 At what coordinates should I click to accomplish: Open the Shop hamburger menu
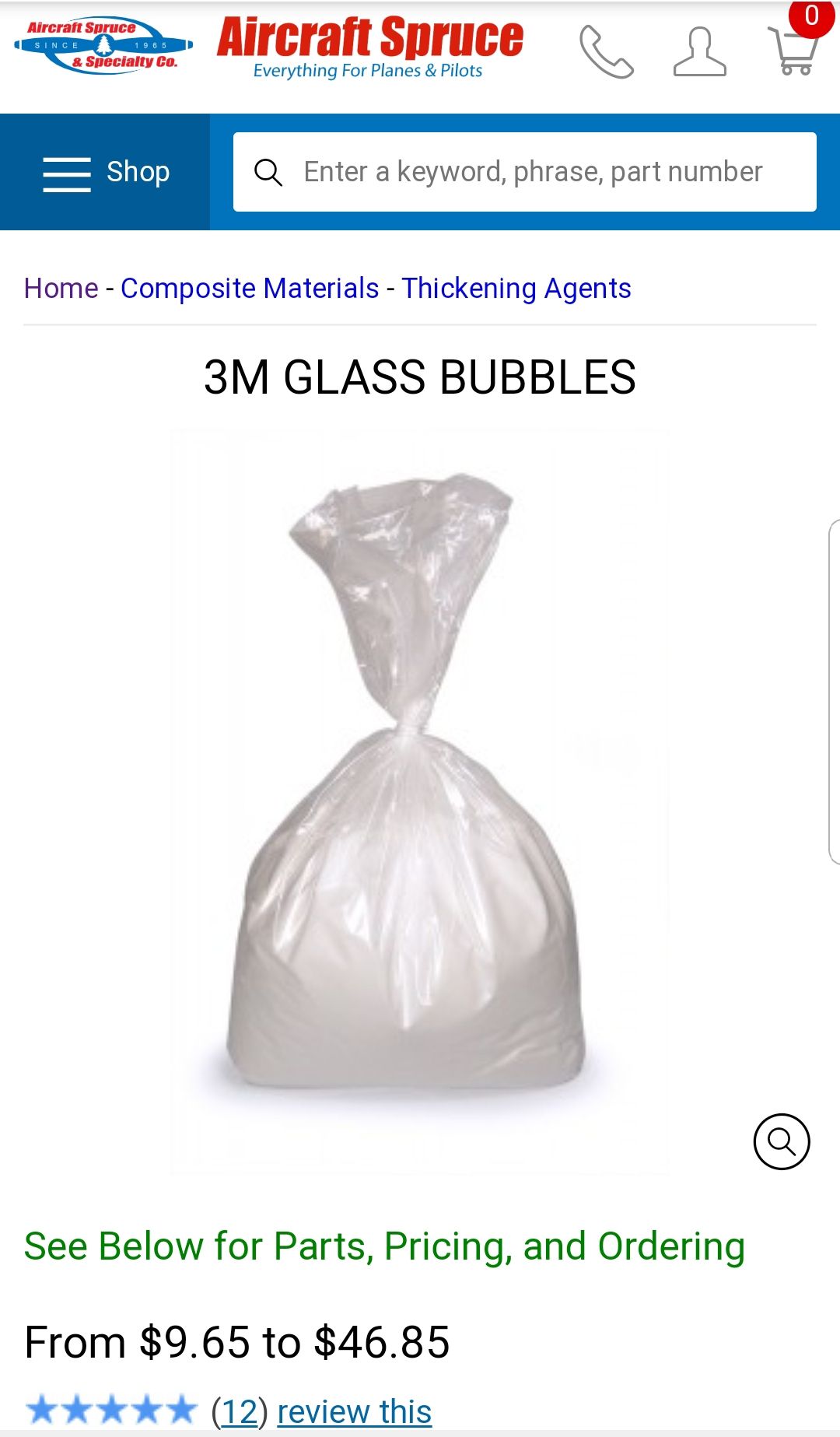(105, 172)
